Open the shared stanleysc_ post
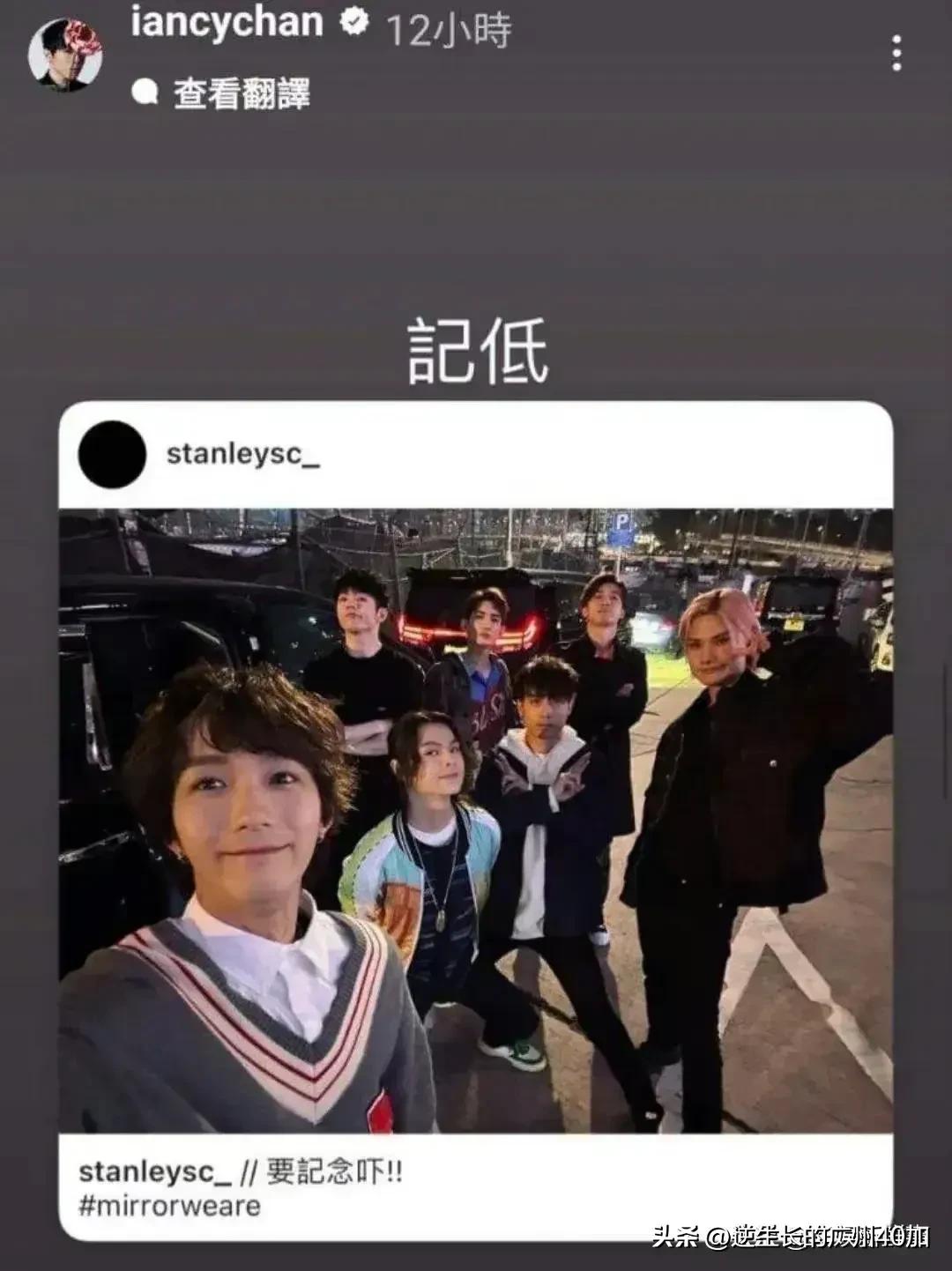 (476, 820)
